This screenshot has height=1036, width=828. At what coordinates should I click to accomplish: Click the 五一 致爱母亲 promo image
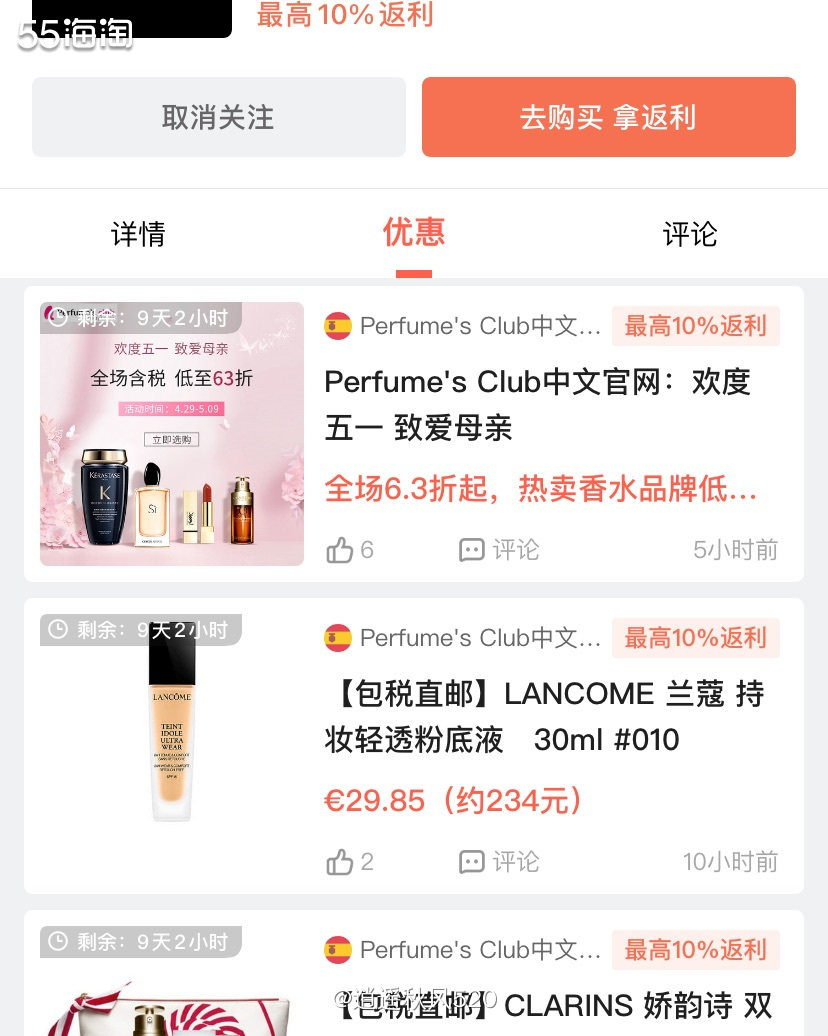tap(172, 434)
